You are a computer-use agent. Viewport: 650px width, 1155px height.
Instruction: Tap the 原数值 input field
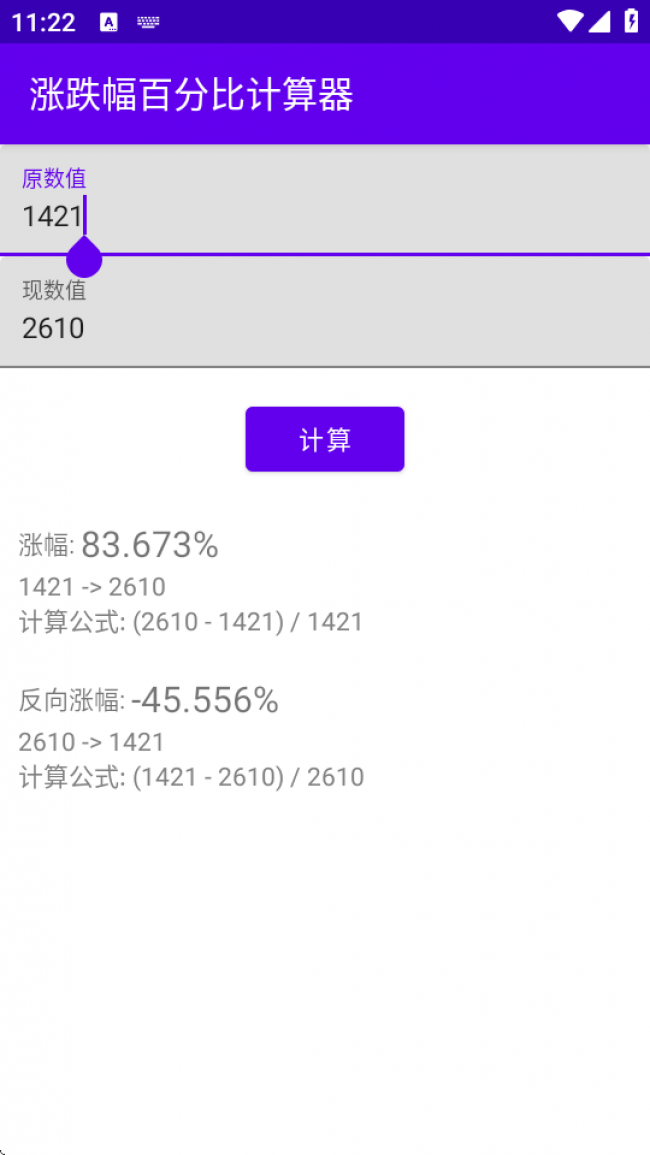(x=325, y=200)
